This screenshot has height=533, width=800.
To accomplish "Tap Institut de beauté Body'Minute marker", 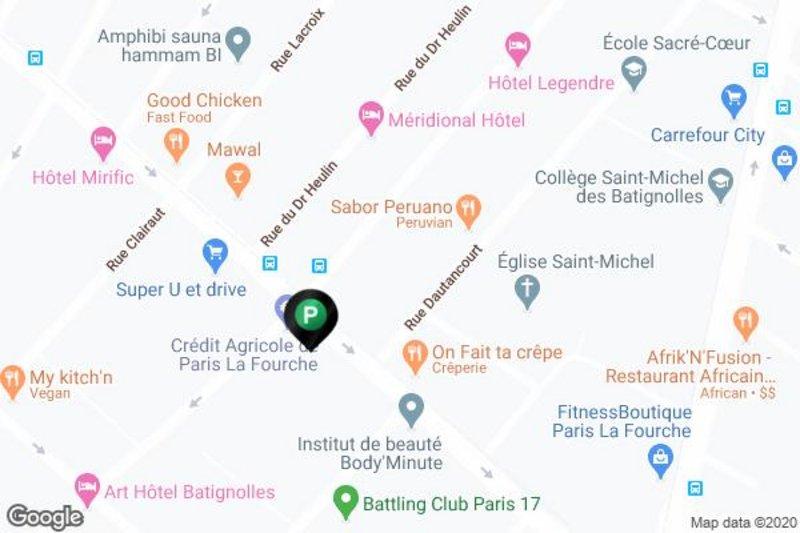I will [x=410, y=407].
